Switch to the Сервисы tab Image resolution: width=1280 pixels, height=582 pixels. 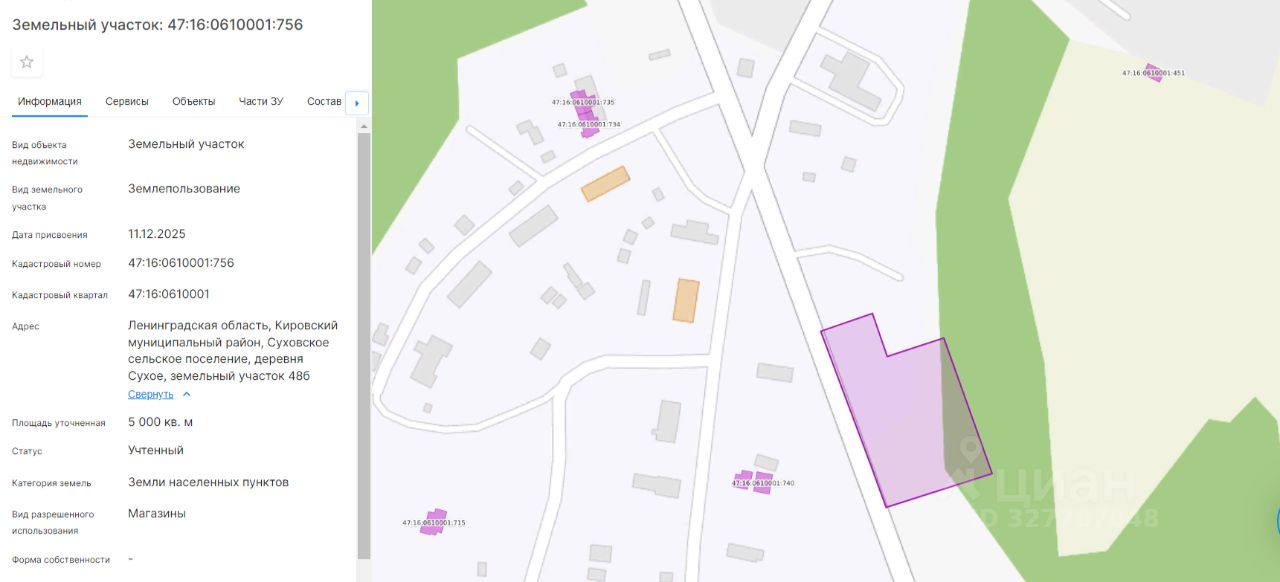pyautogui.click(x=127, y=101)
